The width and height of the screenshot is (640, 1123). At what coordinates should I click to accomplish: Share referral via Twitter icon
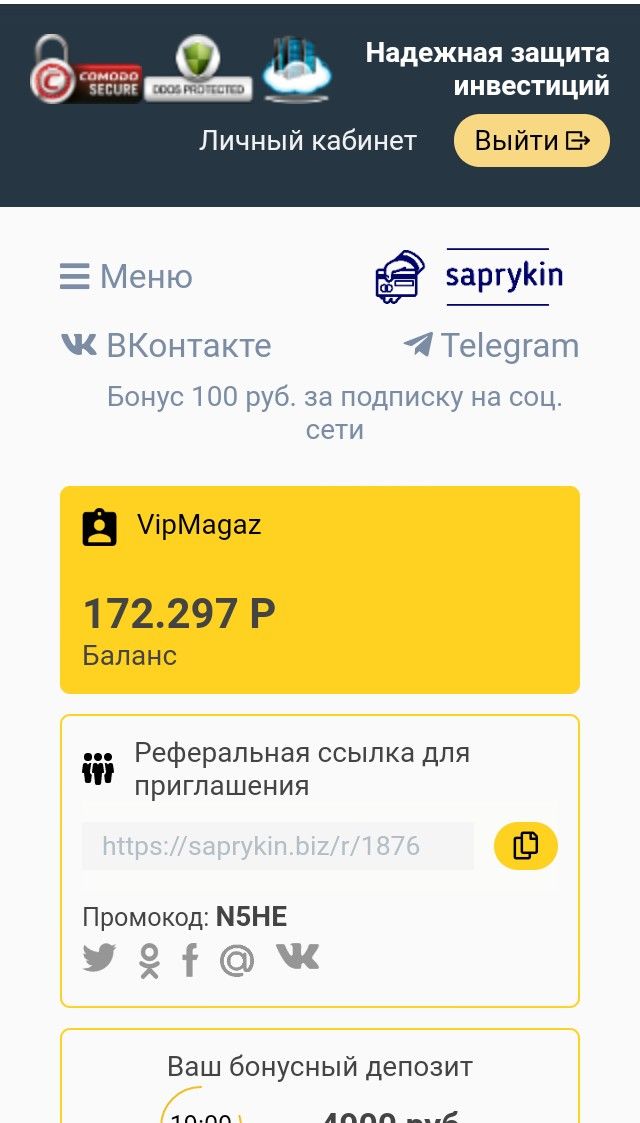(x=99, y=959)
